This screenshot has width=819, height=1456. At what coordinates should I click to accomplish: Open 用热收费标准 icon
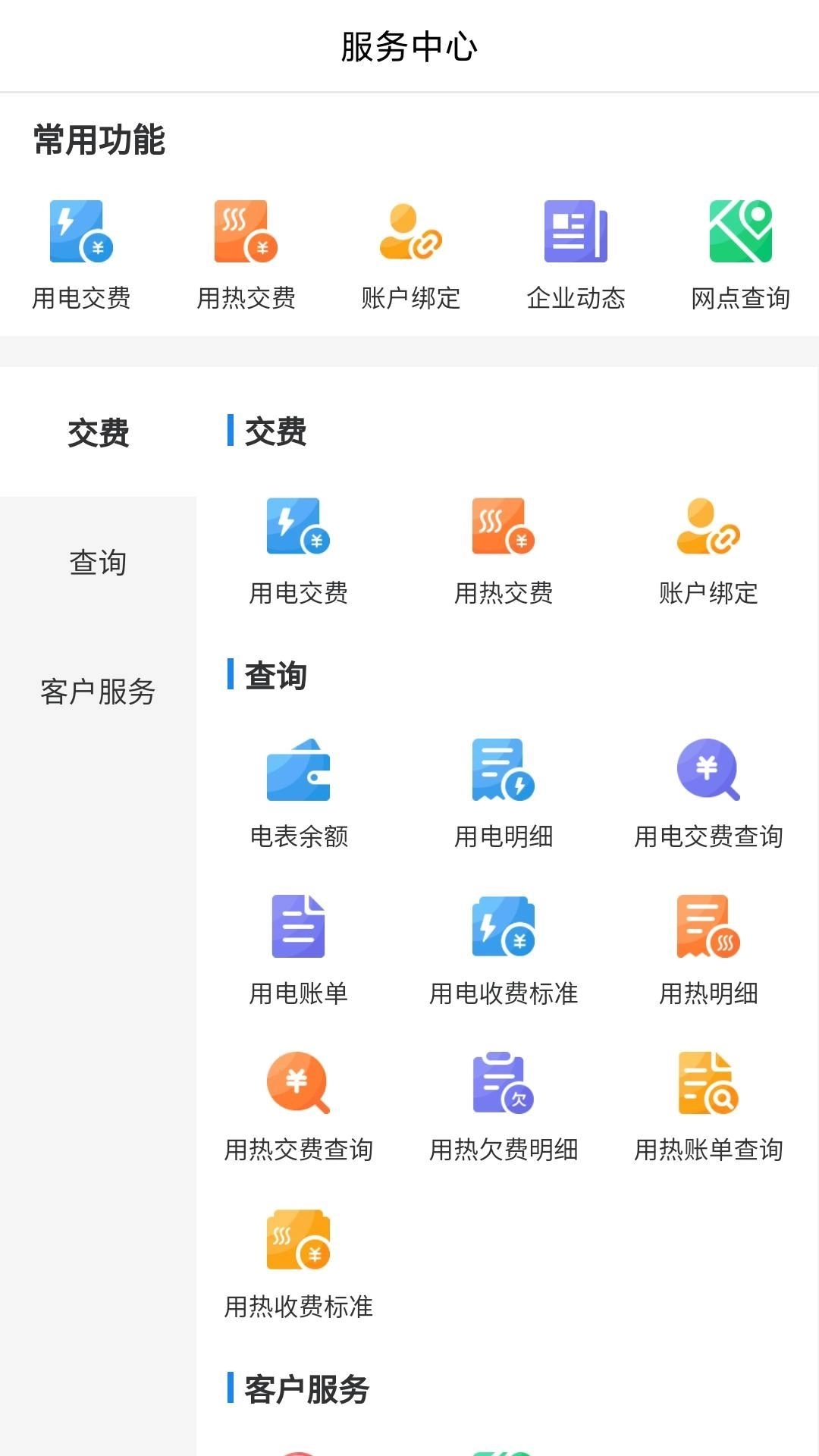click(x=300, y=1241)
